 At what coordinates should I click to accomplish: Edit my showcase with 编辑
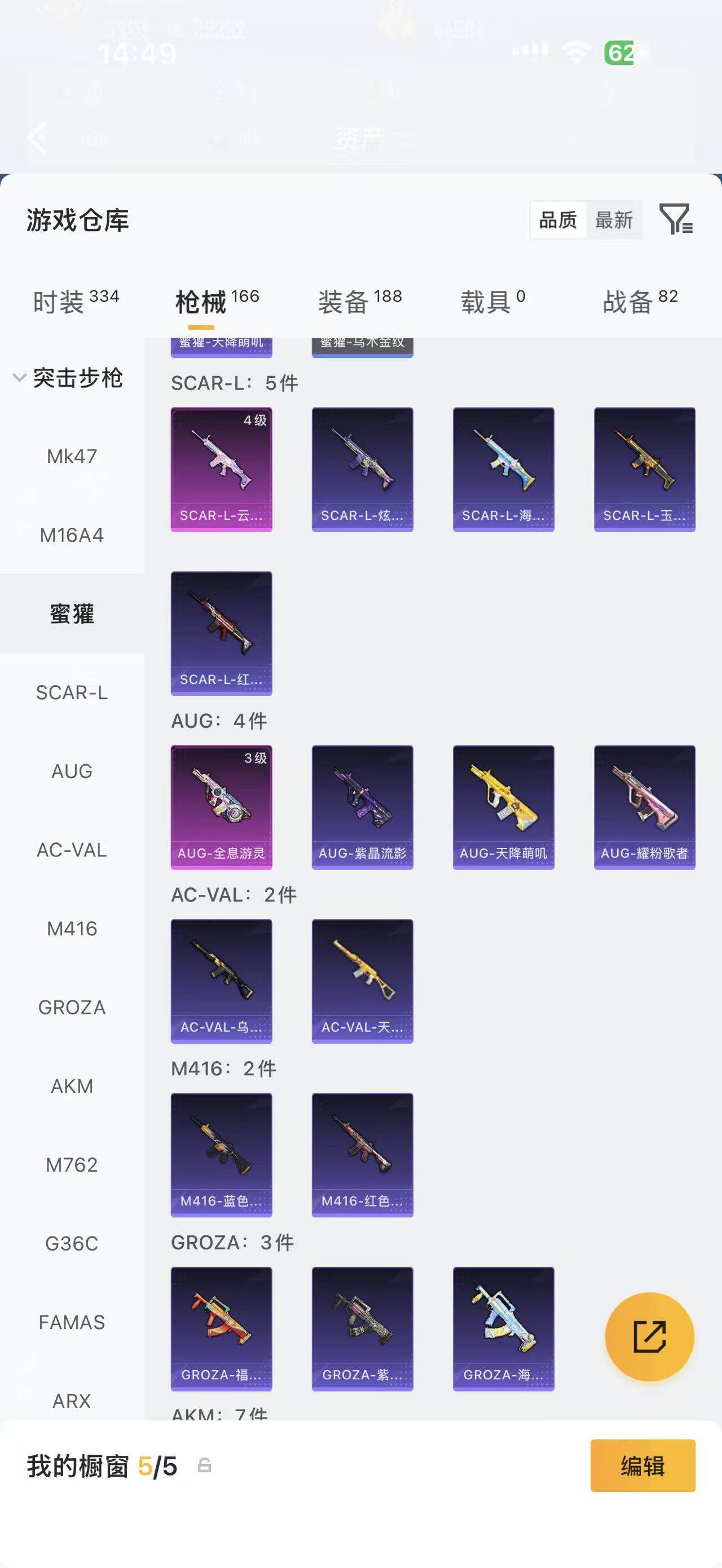[x=643, y=1465]
